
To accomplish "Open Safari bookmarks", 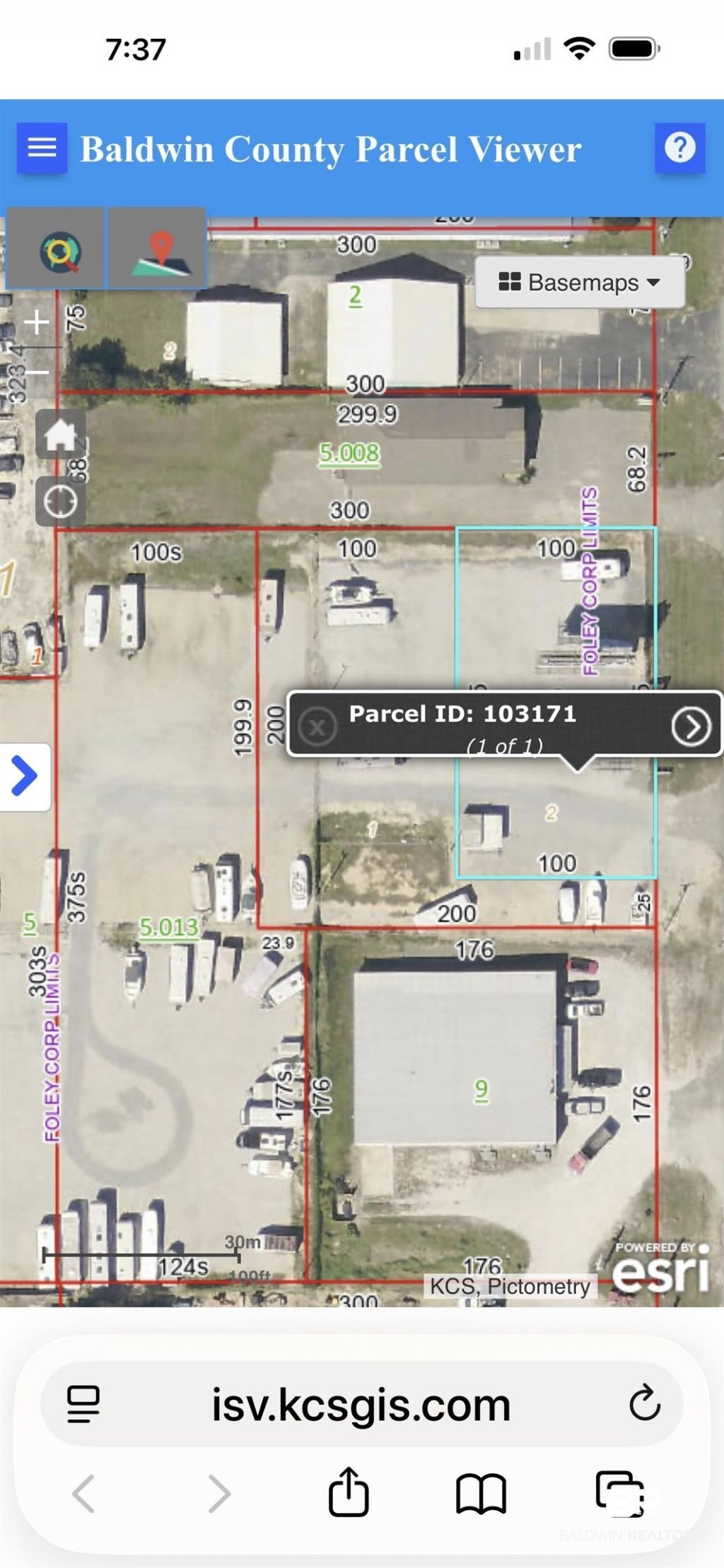I will click(481, 1494).
